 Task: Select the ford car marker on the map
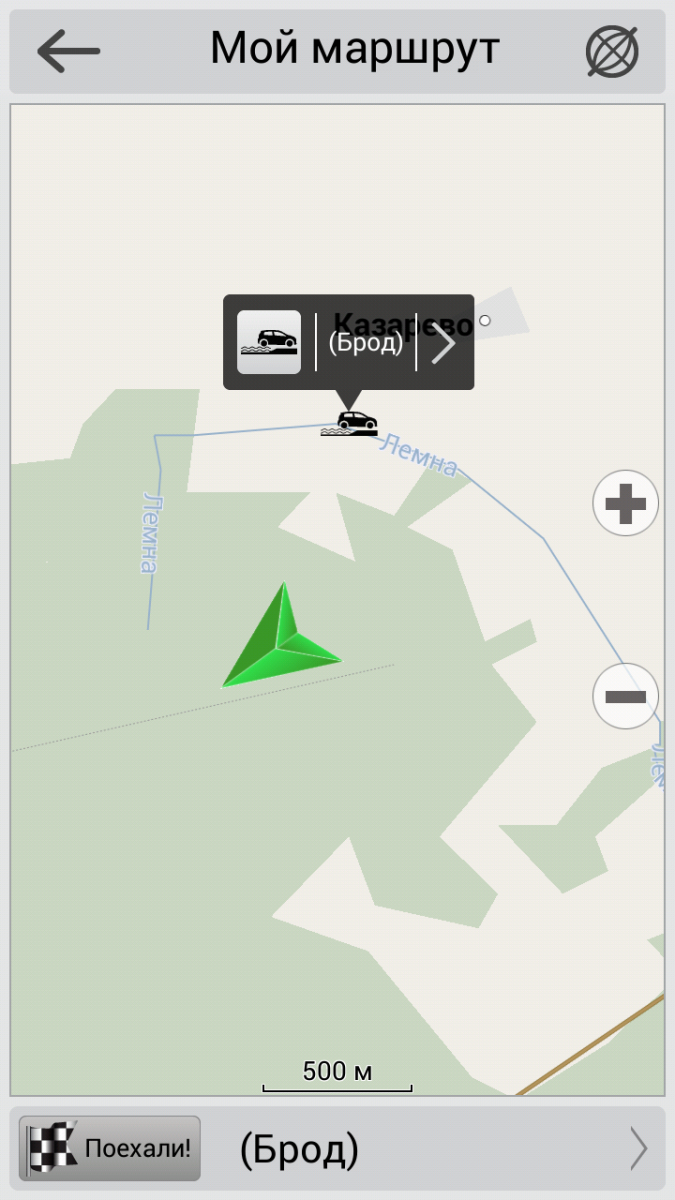tap(349, 424)
